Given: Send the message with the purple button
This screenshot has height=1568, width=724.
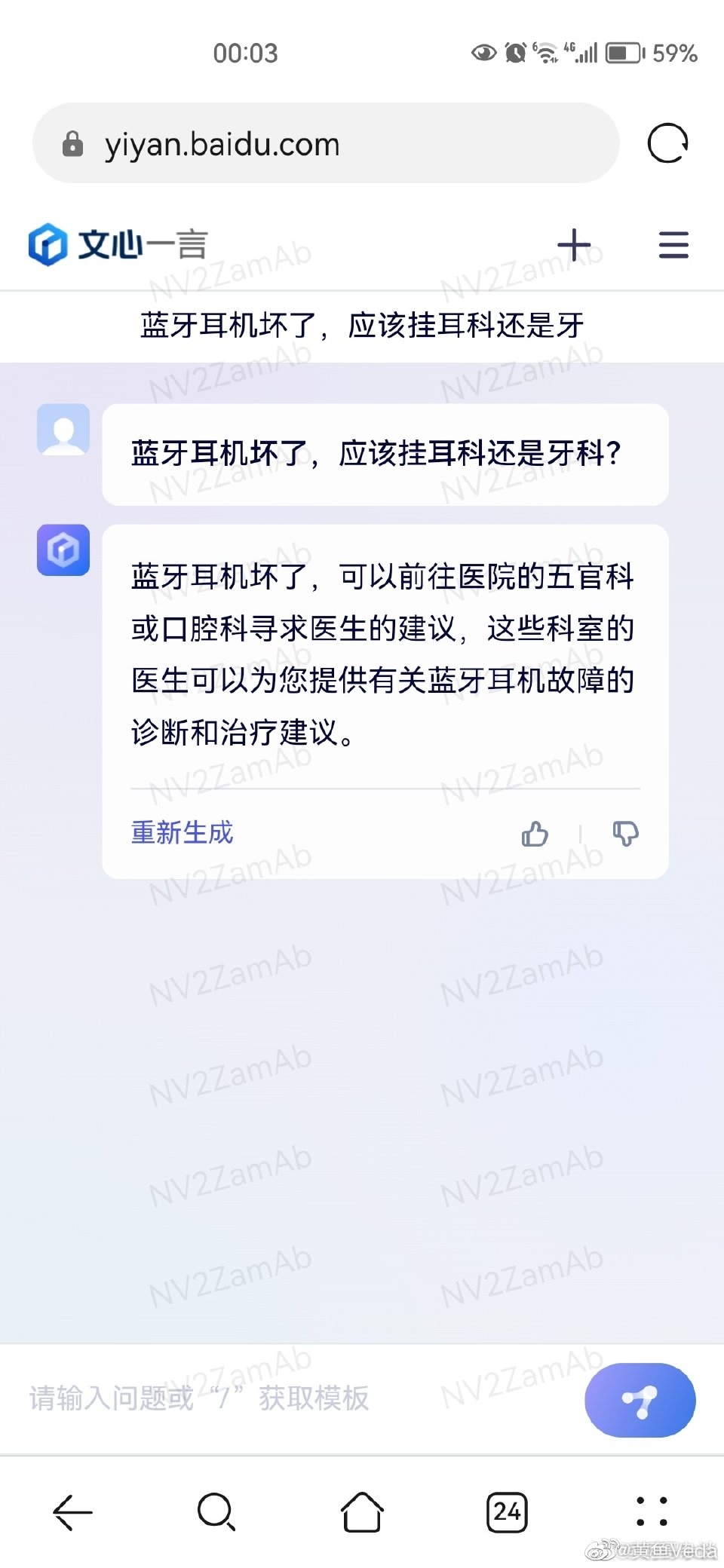Looking at the screenshot, I should click(x=640, y=1400).
